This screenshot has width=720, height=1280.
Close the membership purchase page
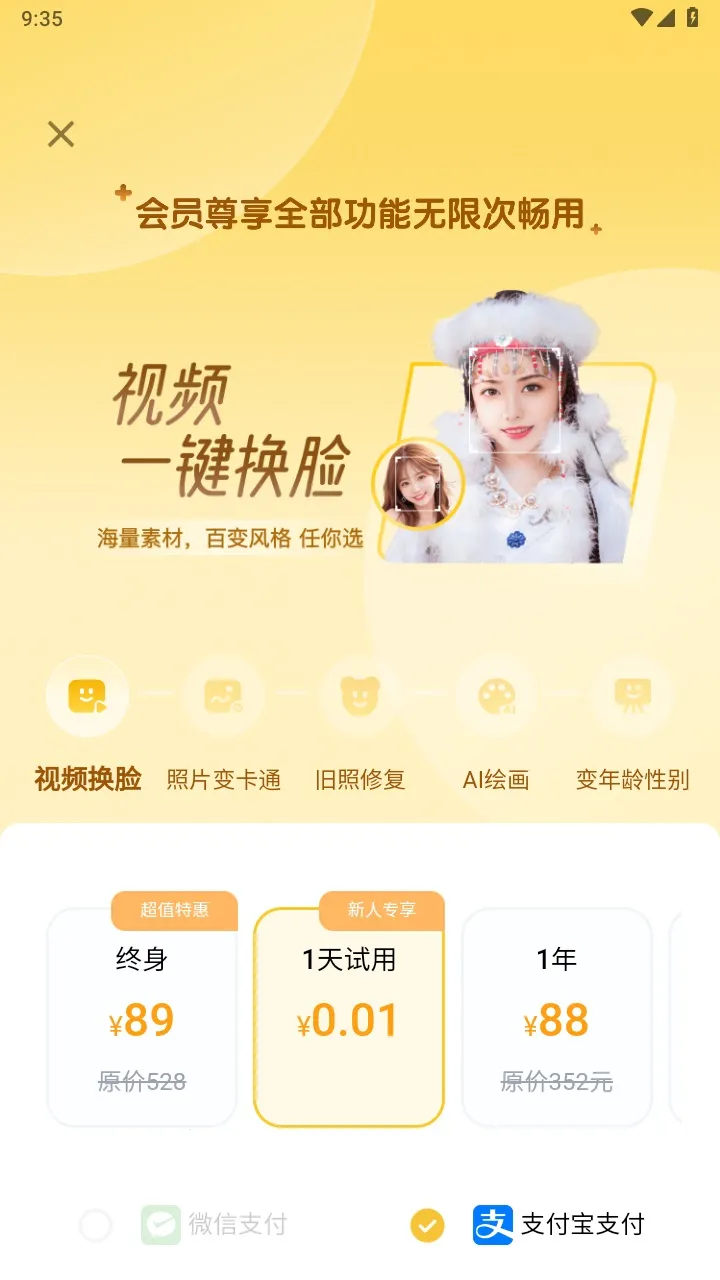pos(61,134)
